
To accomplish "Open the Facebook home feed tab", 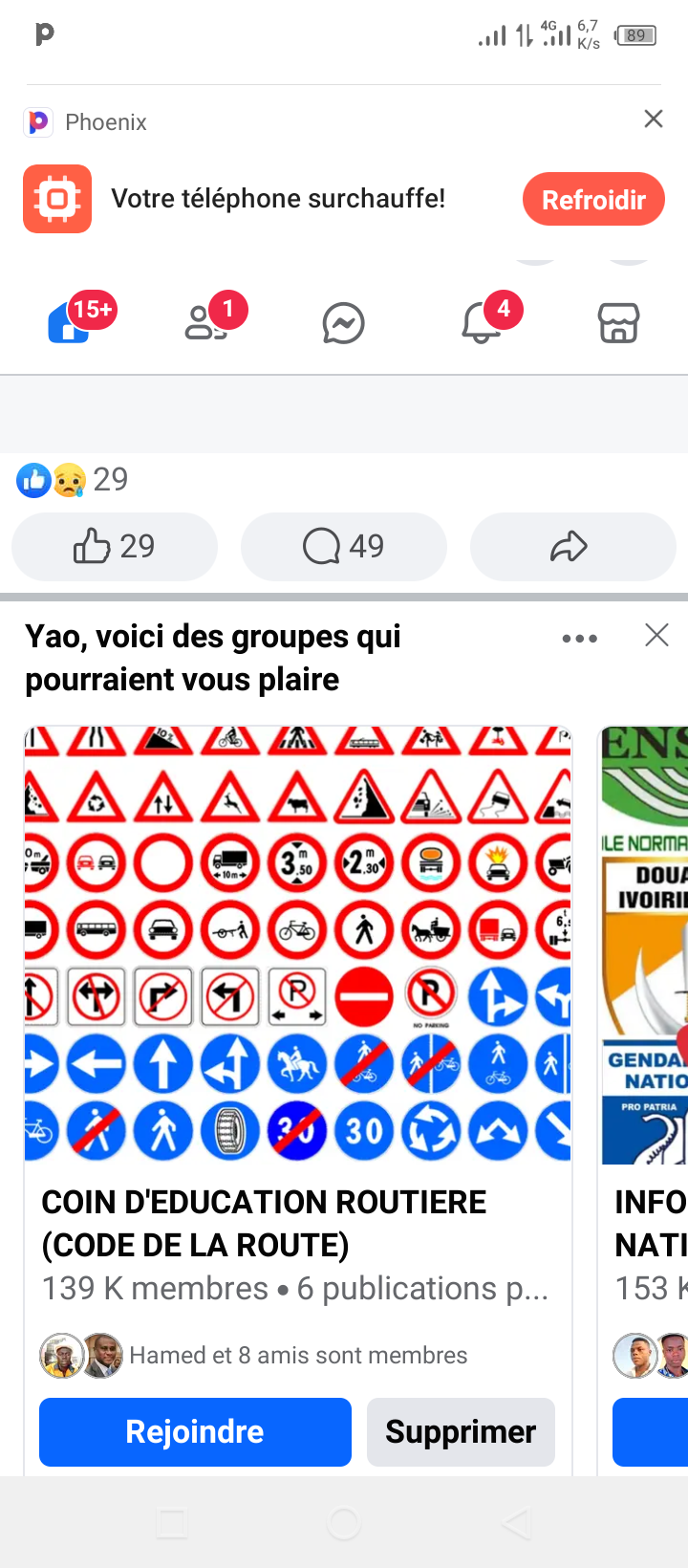I will tap(69, 323).
